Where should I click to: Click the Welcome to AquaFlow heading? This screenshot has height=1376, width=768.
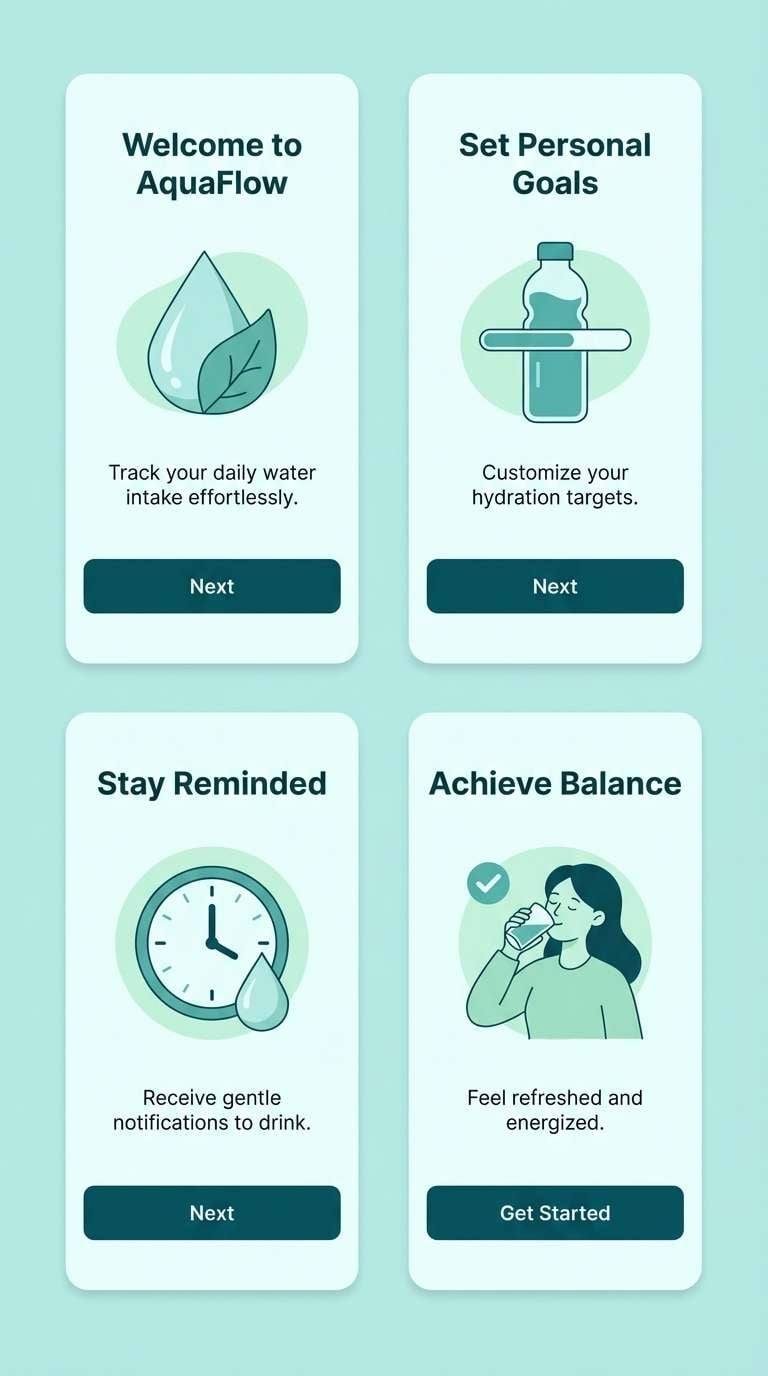(212, 163)
